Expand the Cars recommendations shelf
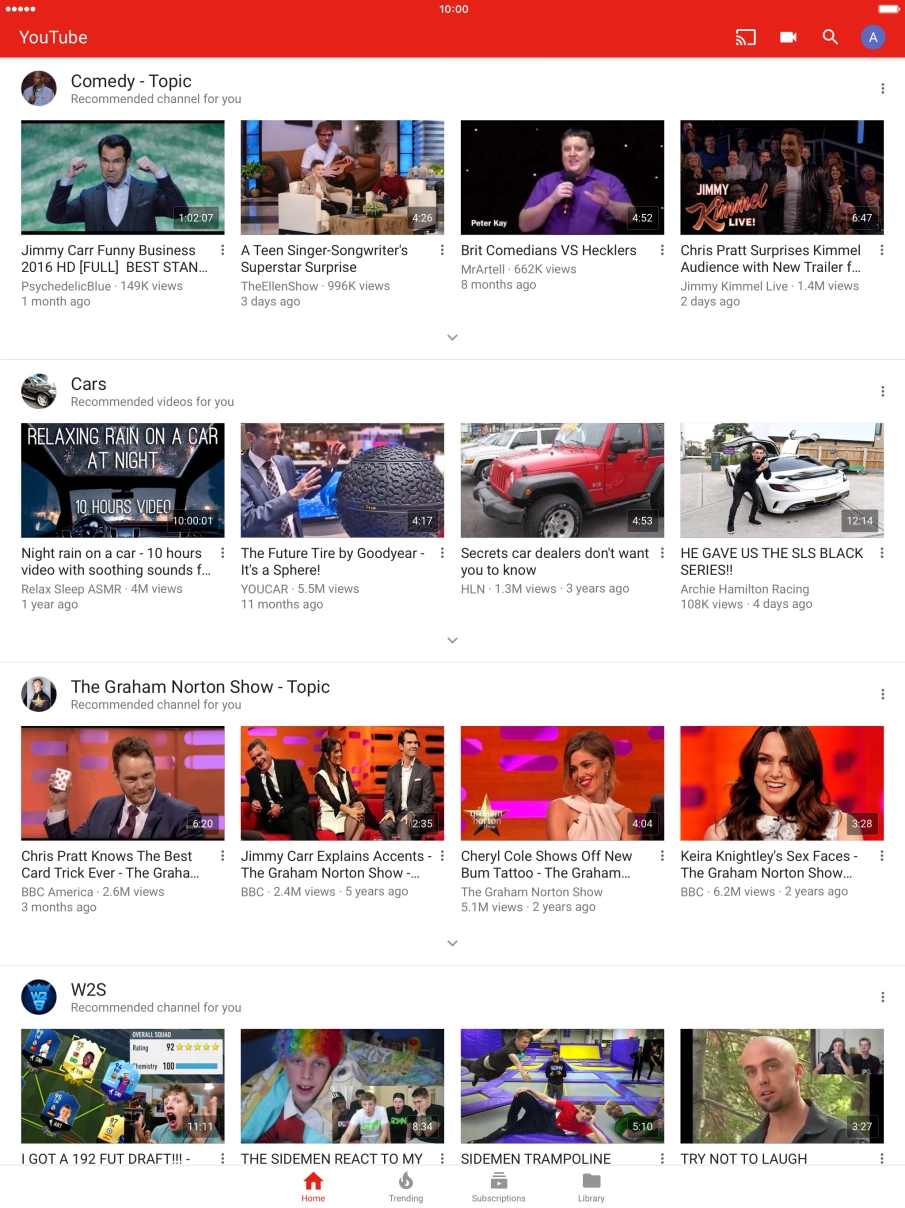Viewport: 905px width, 1208px height. [452, 640]
